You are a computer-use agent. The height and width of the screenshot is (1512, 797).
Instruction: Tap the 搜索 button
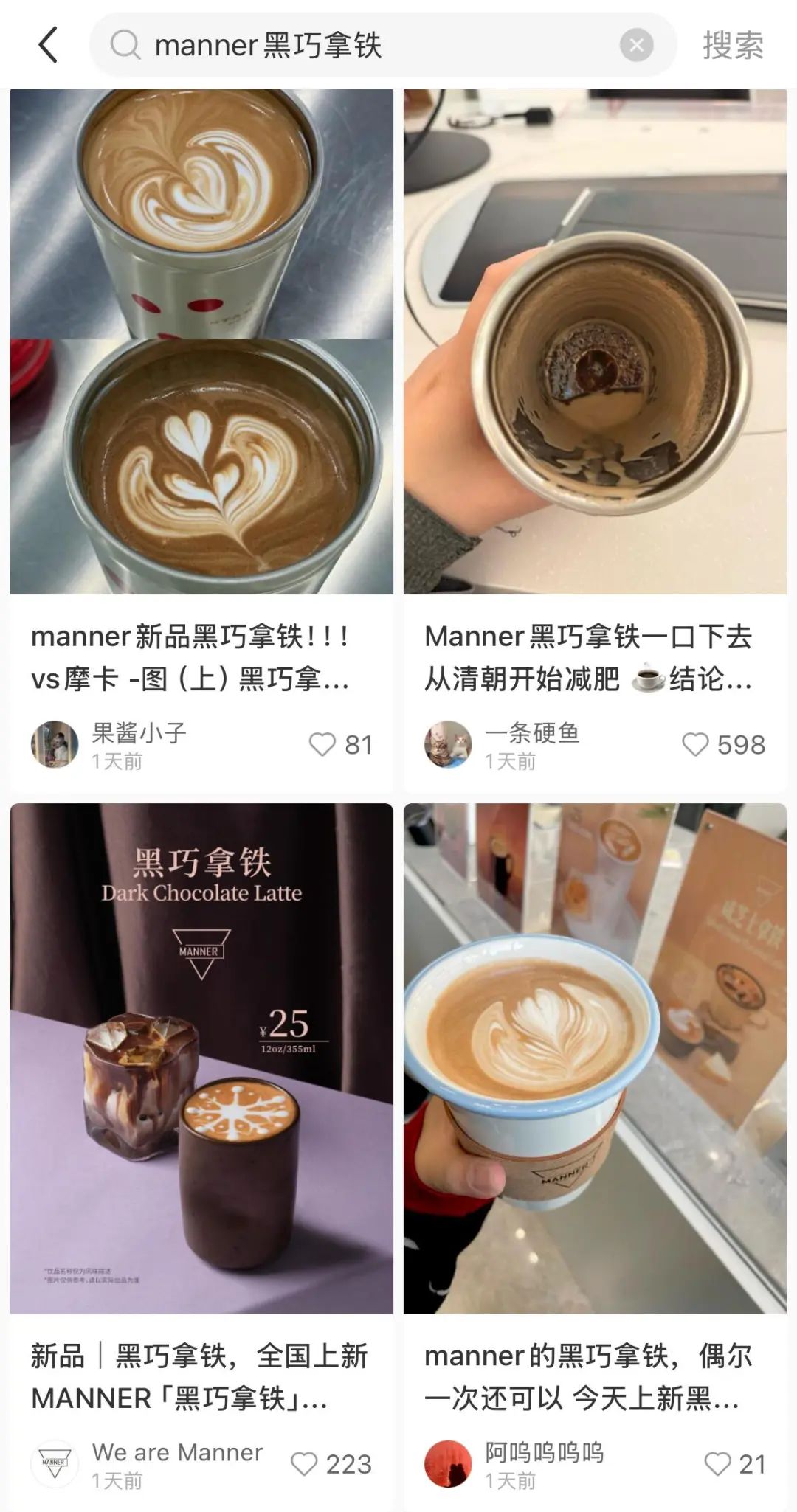[x=732, y=46]
